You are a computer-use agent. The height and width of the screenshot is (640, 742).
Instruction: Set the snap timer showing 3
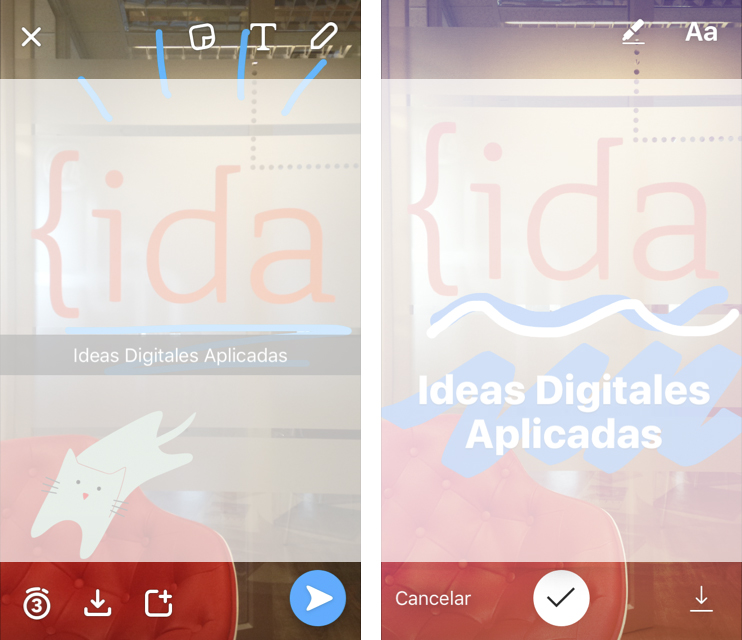38,602
